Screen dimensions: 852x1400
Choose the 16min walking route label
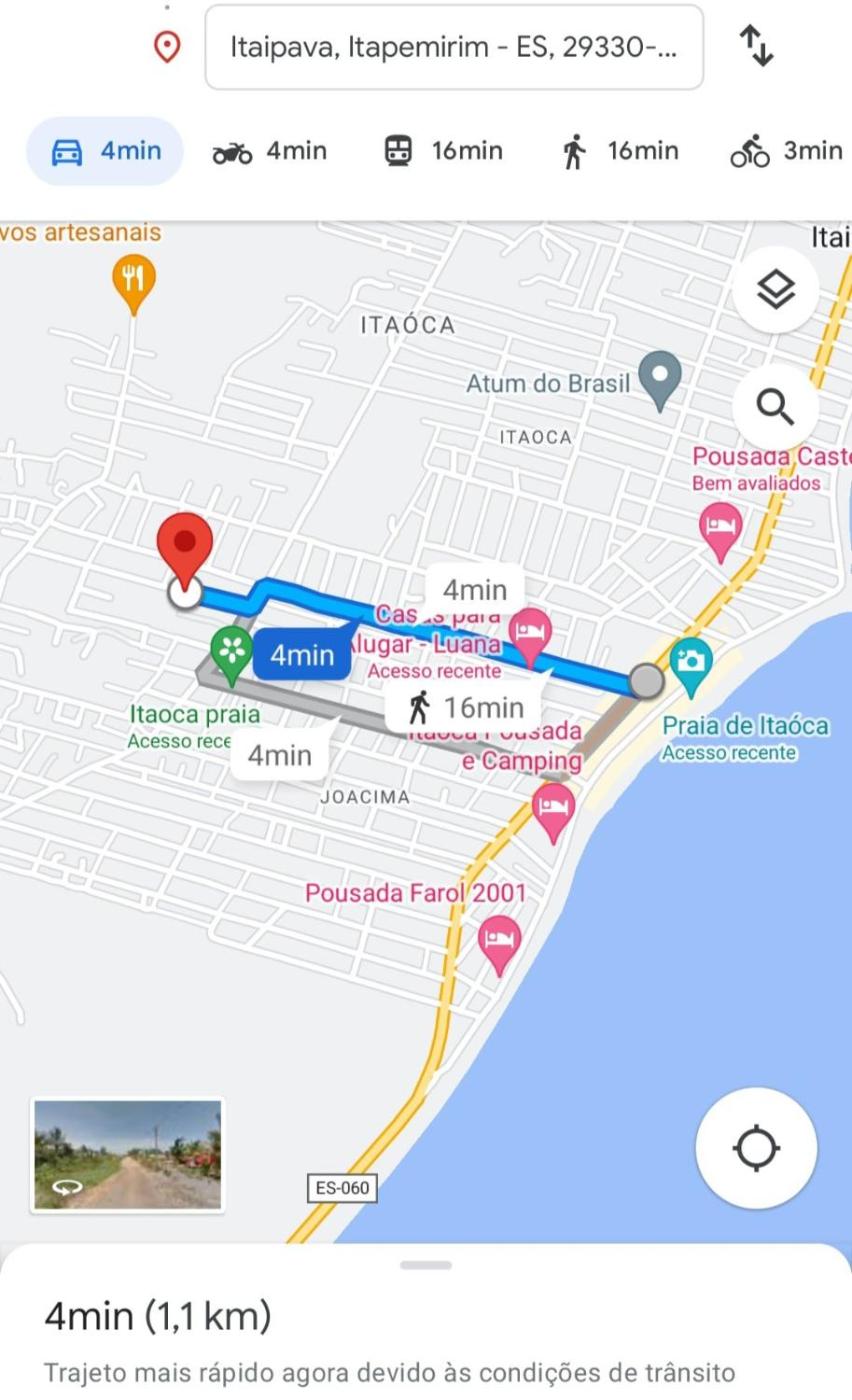tap(466, 708)
